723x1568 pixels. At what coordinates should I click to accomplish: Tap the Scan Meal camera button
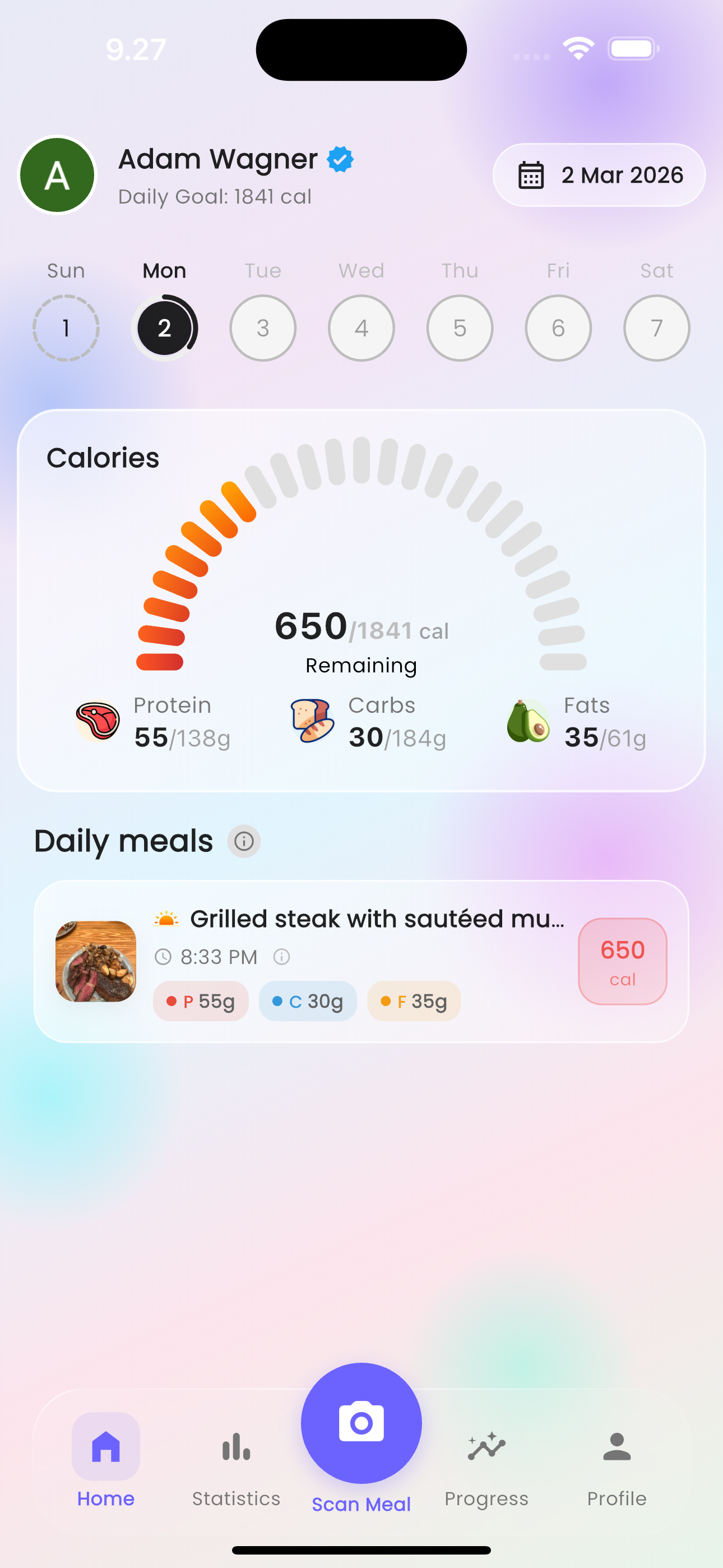(x=361, y=1423)
